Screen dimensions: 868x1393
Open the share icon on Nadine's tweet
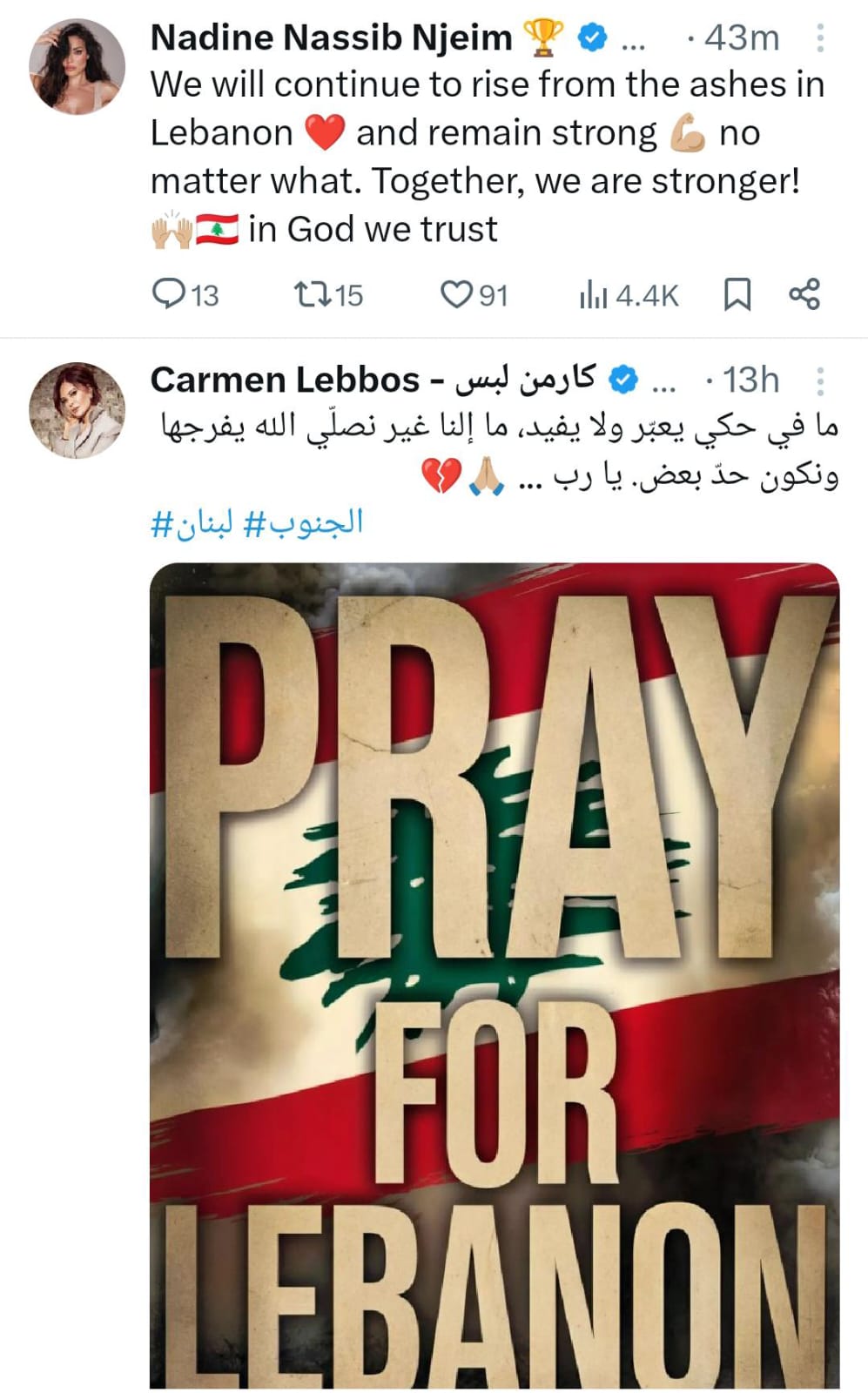pos(805,295)
